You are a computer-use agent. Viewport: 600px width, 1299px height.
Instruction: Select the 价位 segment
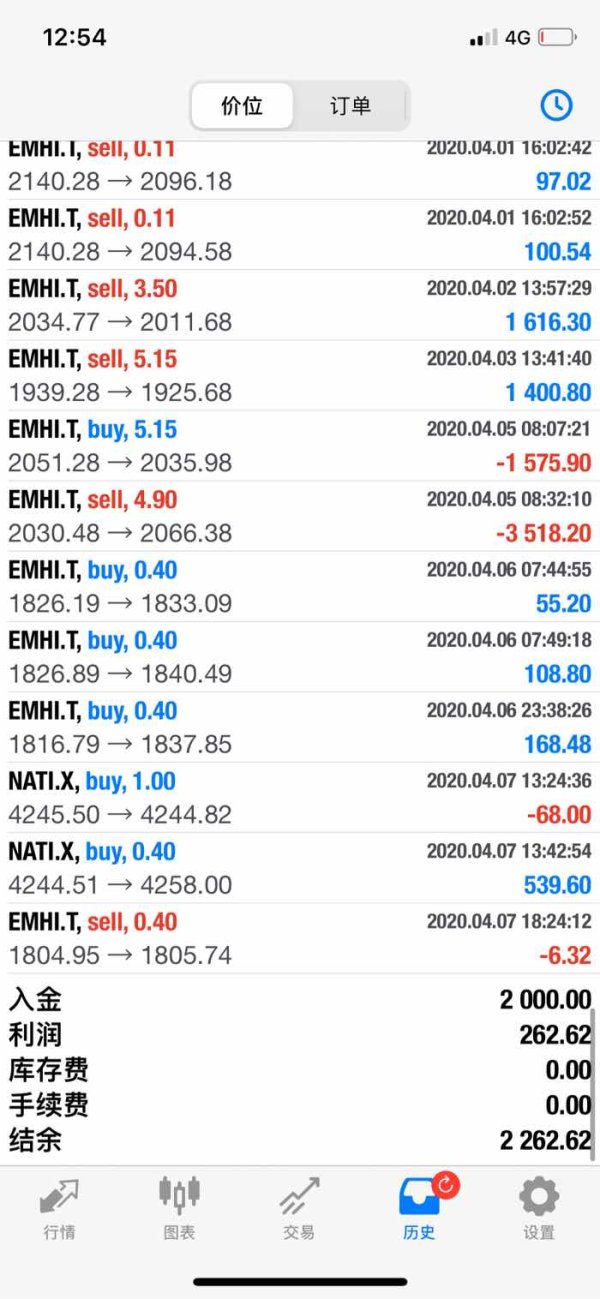[x=242, y=106]
